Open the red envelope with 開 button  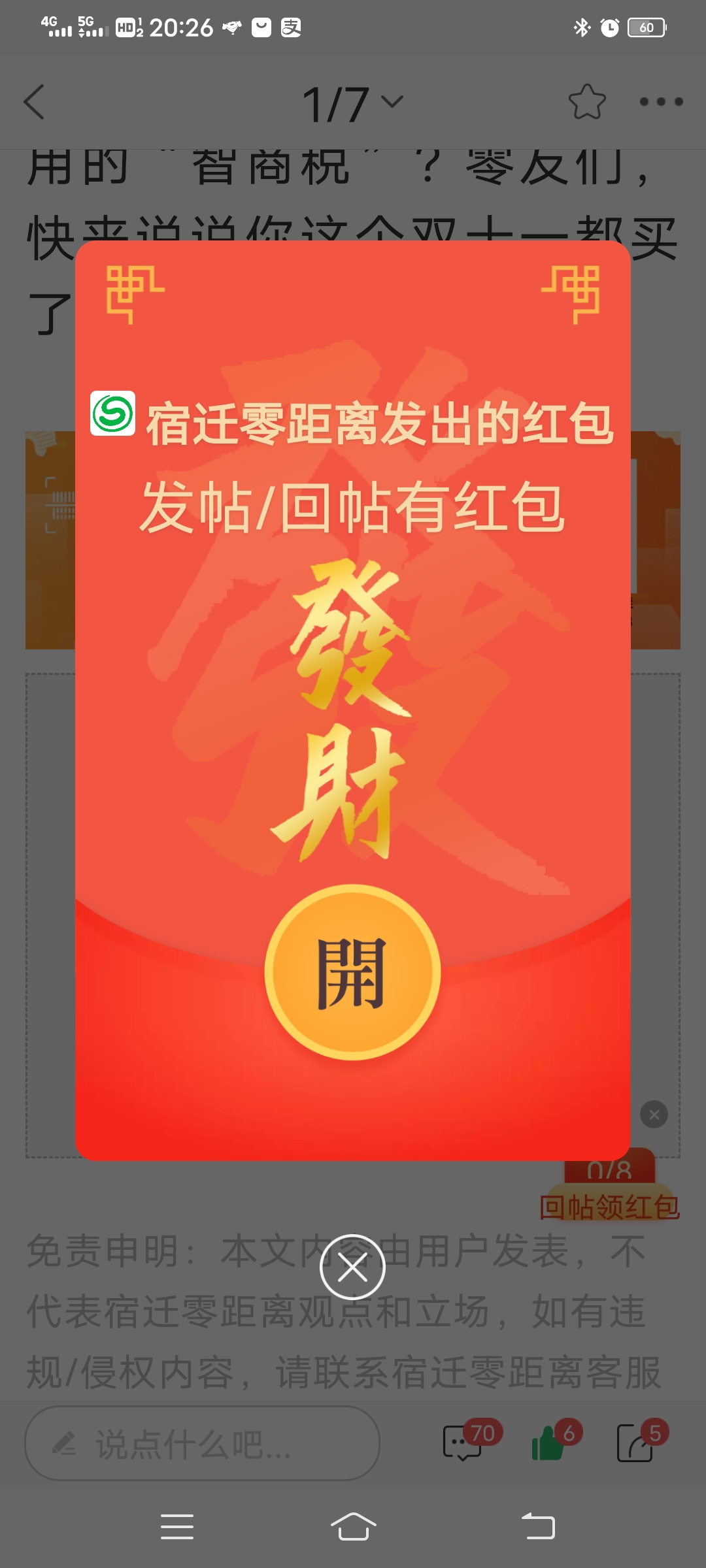[x=352, y=972]
